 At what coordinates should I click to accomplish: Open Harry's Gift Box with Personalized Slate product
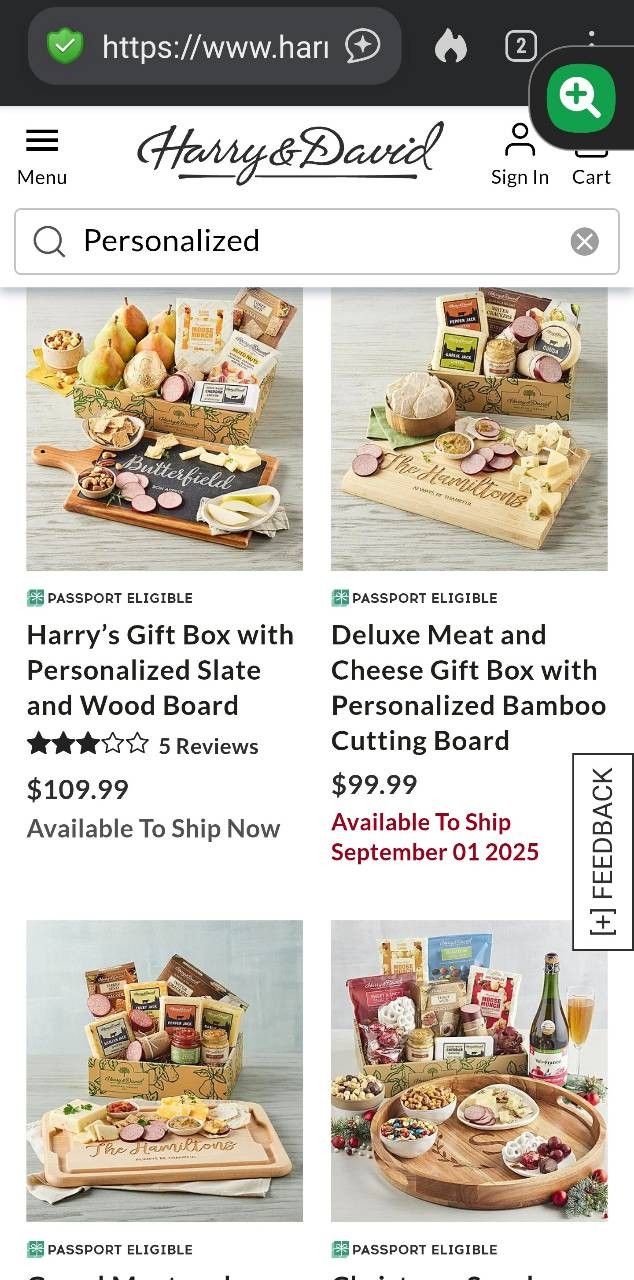160,670
